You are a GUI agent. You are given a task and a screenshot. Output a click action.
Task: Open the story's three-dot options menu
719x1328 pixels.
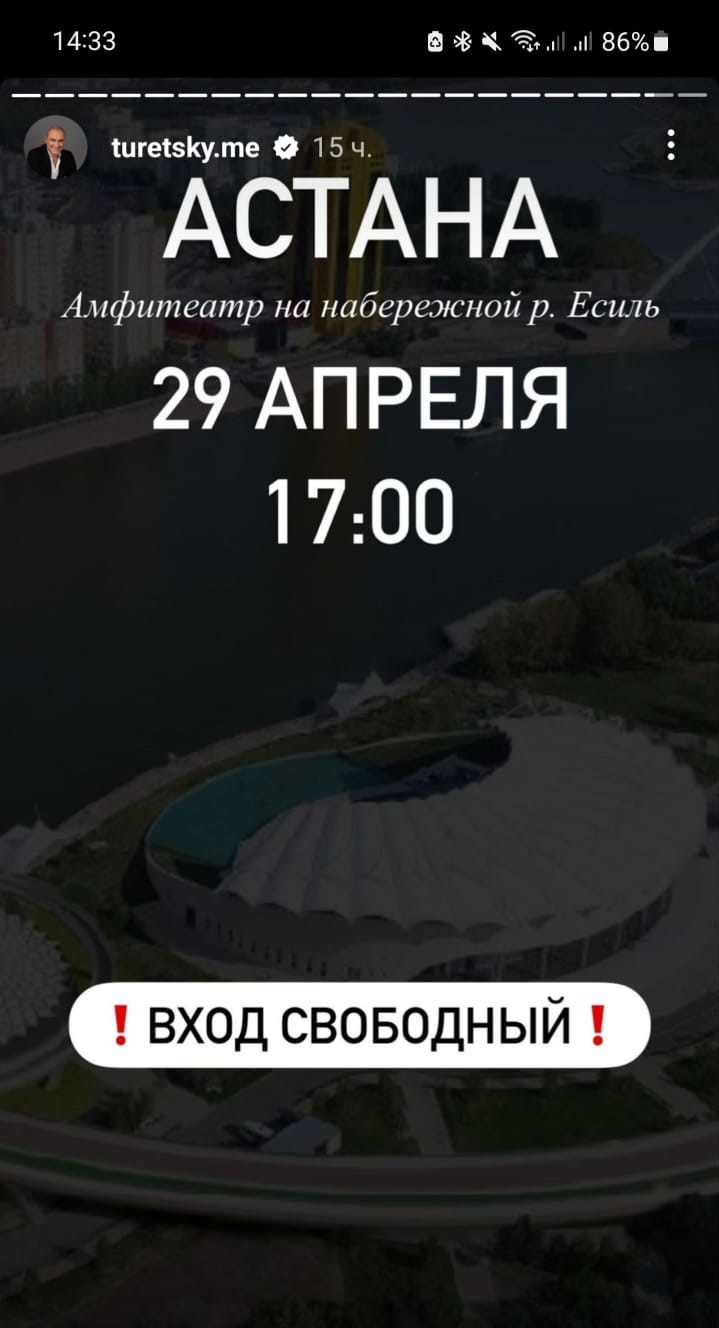click(670, 145)
